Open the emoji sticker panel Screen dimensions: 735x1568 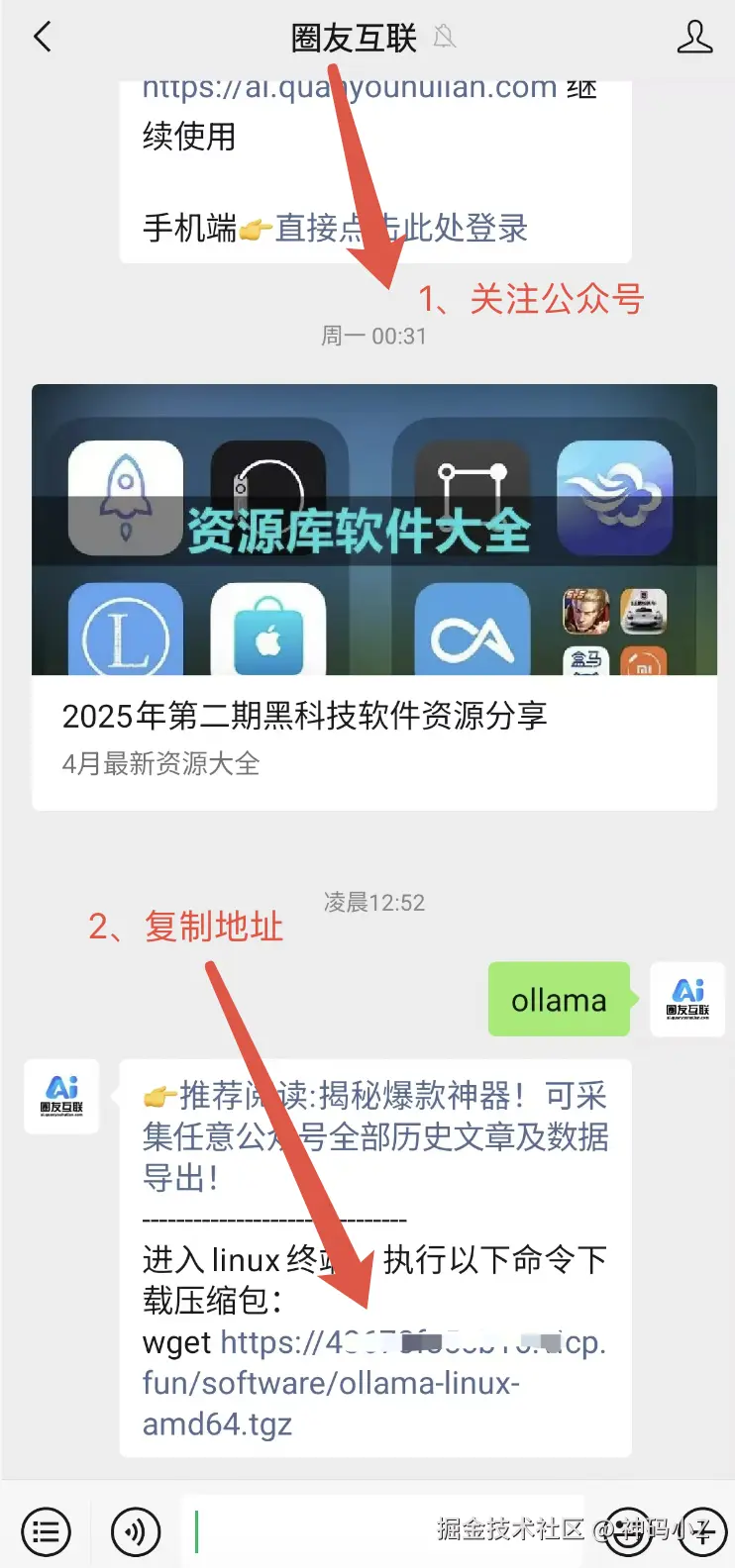627,1532
